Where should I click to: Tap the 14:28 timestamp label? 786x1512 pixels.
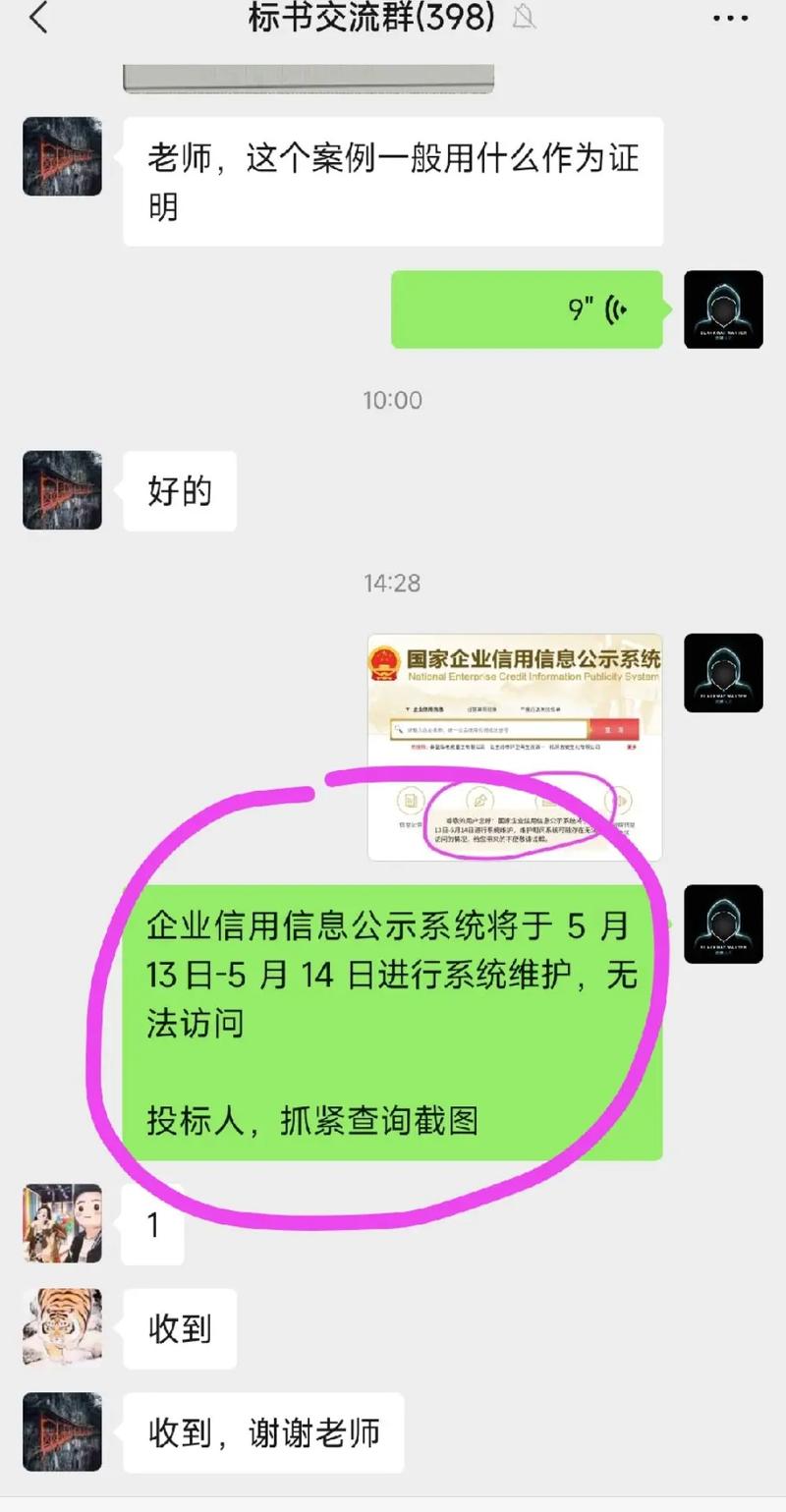click(393, 582)
